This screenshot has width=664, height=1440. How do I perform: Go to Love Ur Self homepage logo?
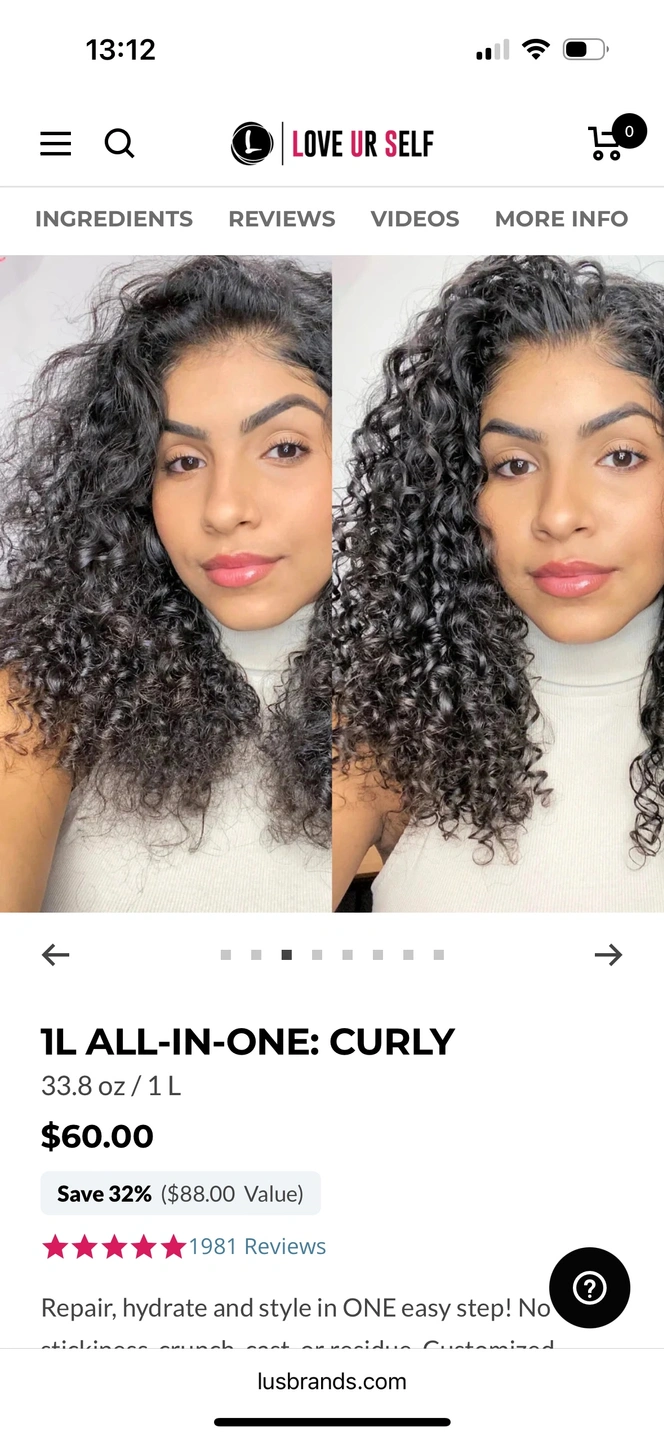click(x=332, y=144)
